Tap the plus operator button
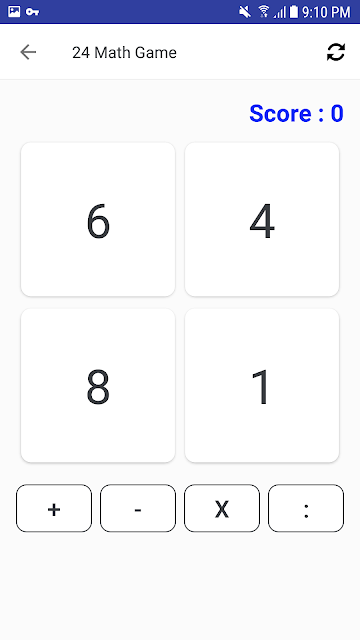360x640 pixels. pyautogui.click(x=54, y=508)
